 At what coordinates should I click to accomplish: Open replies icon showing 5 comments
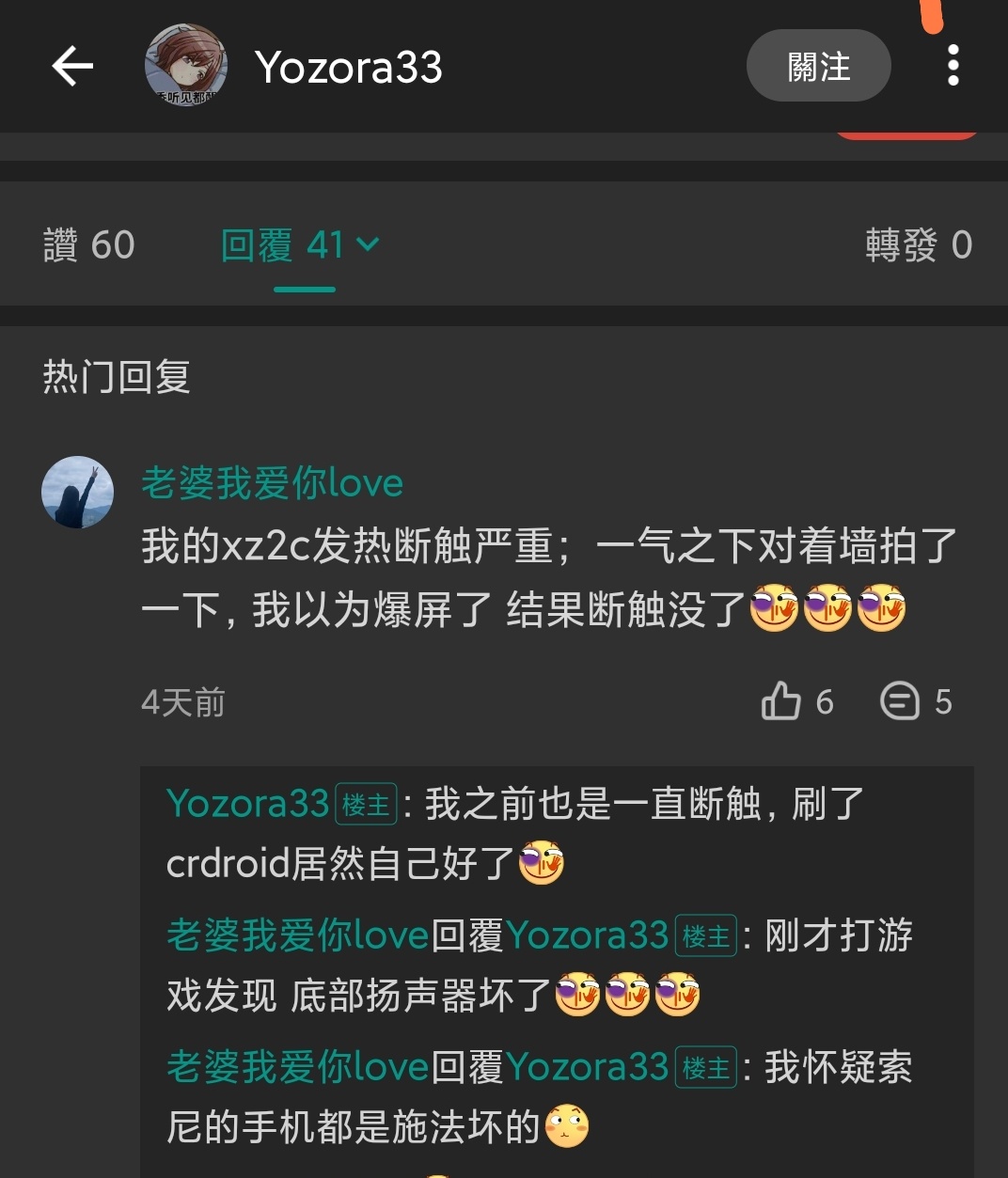900,701
